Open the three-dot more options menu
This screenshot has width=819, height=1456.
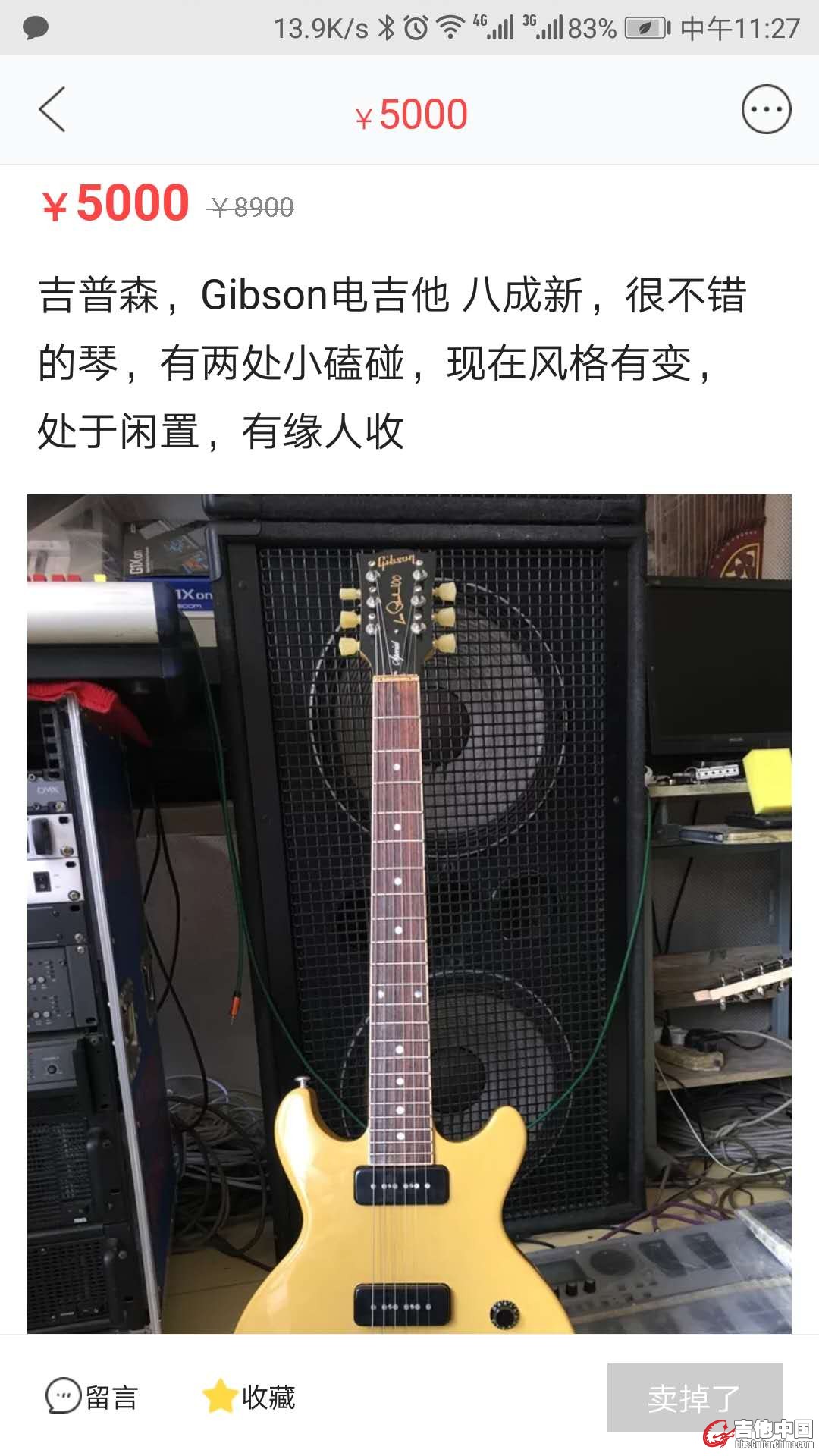click(766, 110)
